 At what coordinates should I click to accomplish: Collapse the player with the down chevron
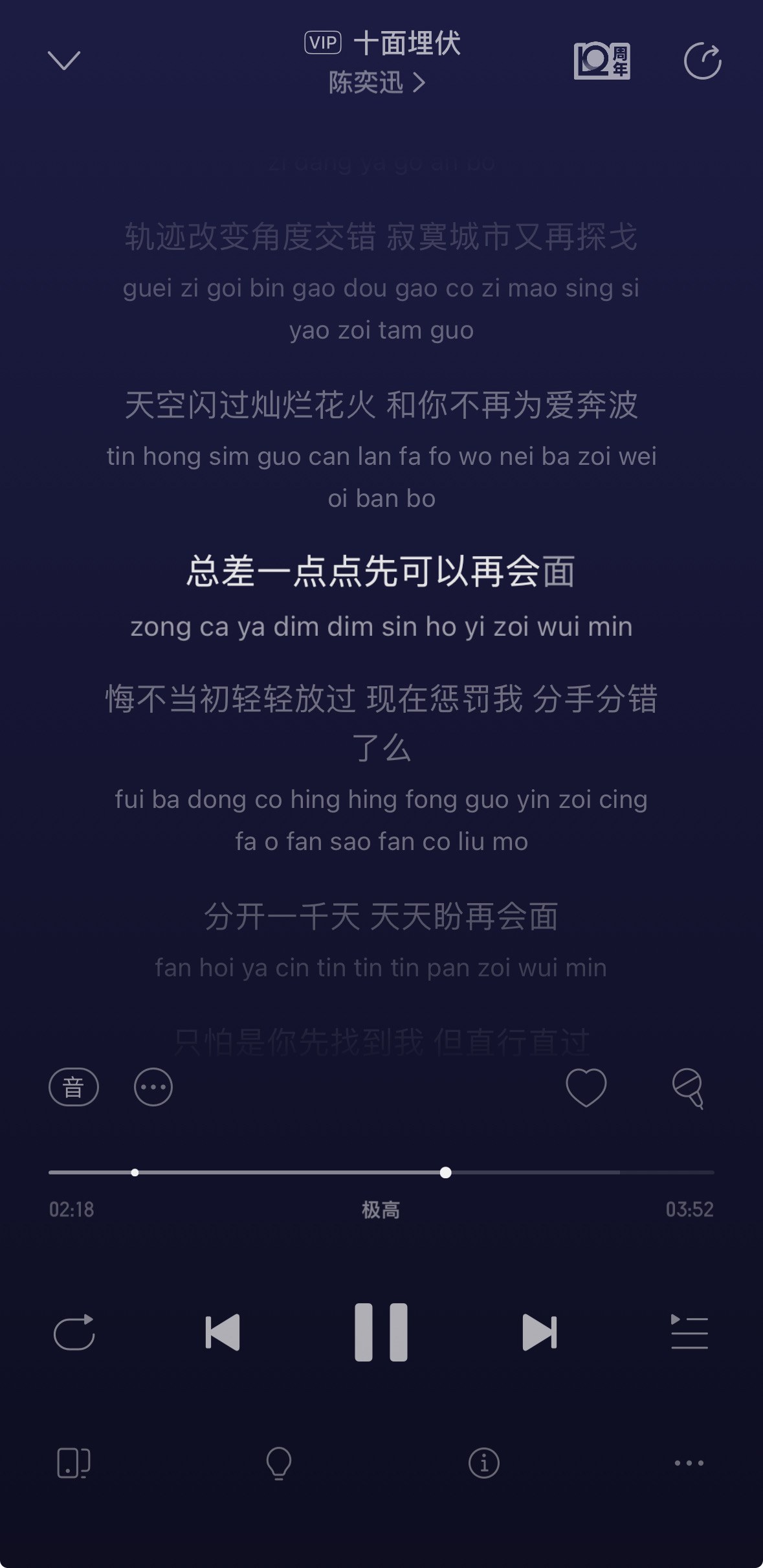point(64,61)
